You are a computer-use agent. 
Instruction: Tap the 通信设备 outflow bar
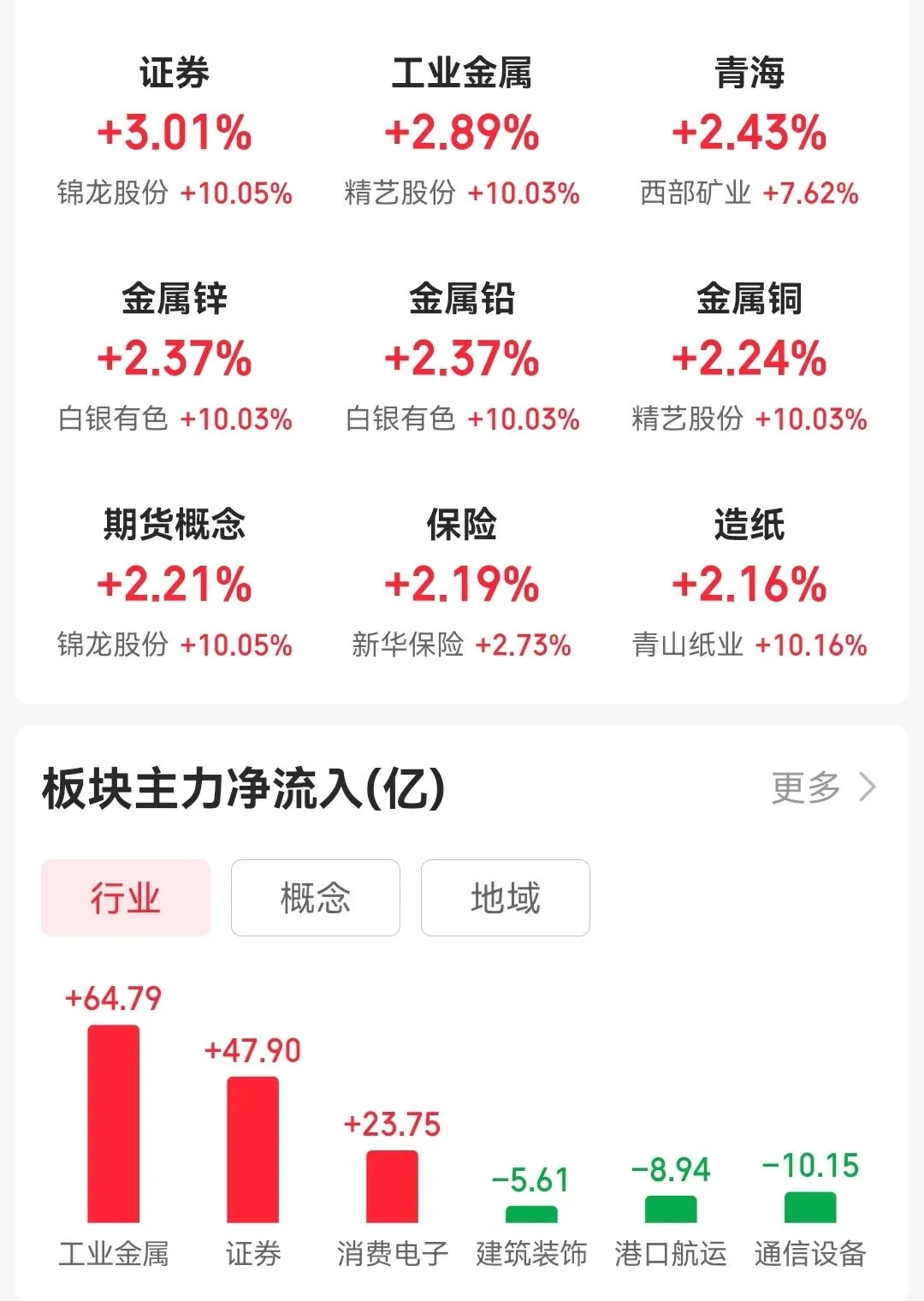[x=810, y=1207]
